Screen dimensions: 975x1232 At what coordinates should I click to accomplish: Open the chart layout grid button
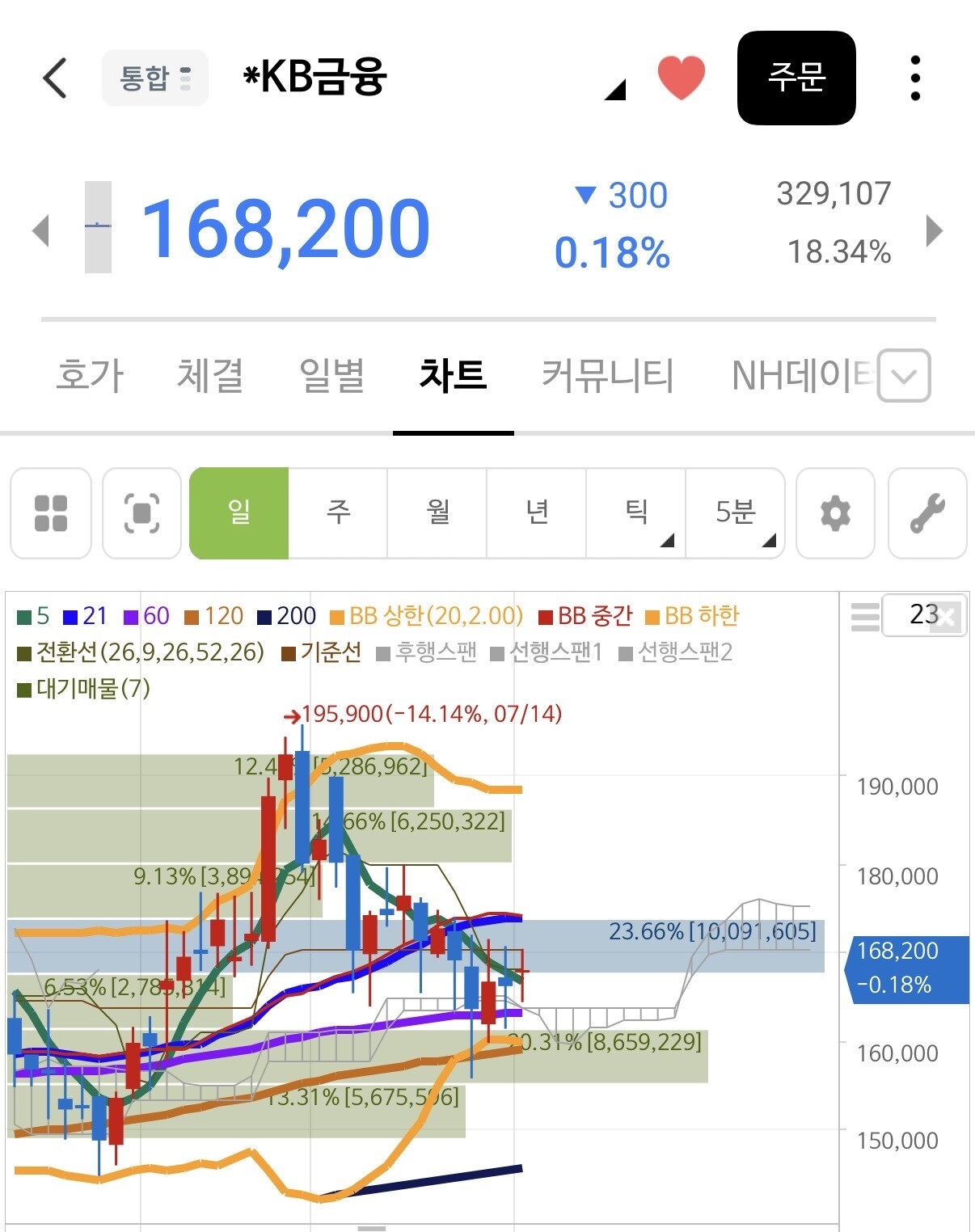[51, 513]
